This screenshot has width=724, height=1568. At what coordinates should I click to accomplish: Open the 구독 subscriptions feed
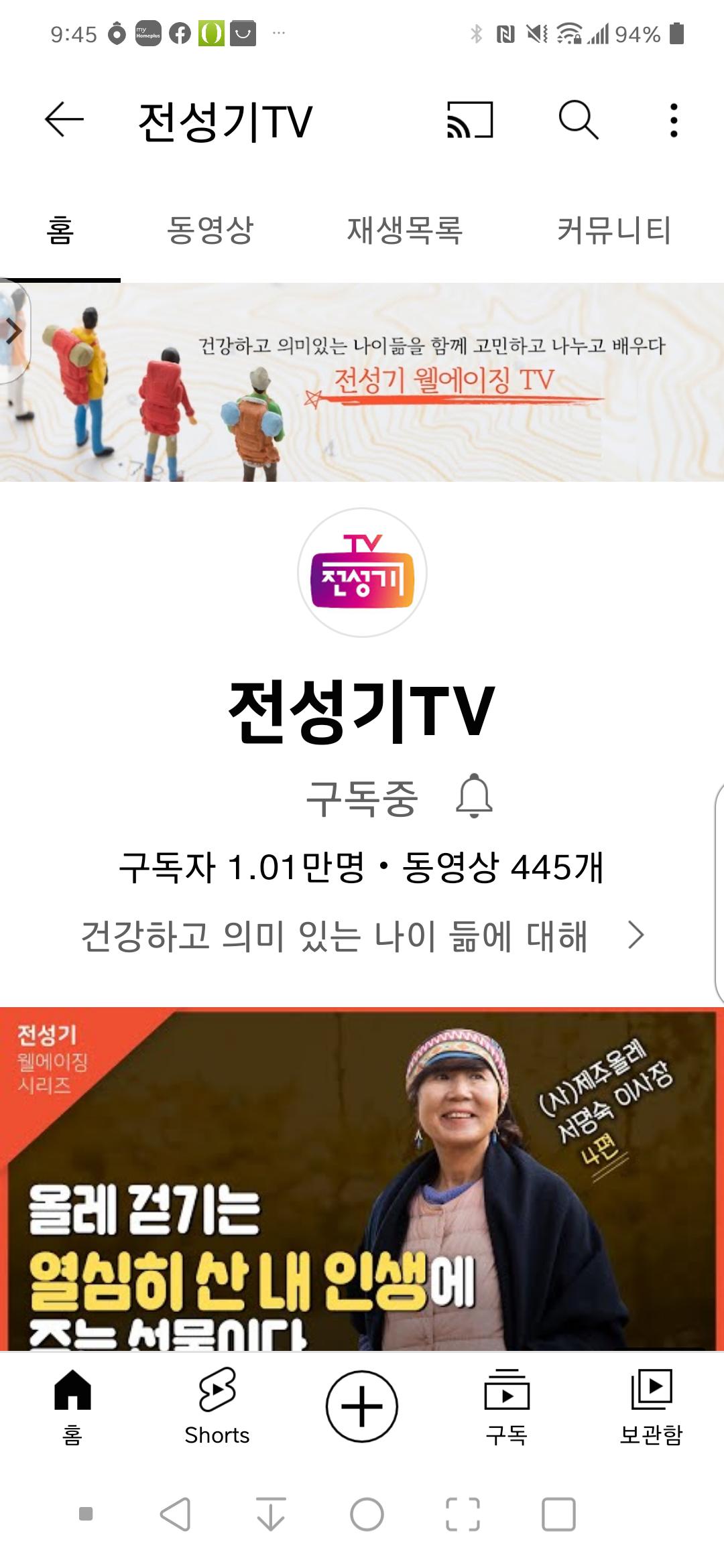coord(507,1406)
